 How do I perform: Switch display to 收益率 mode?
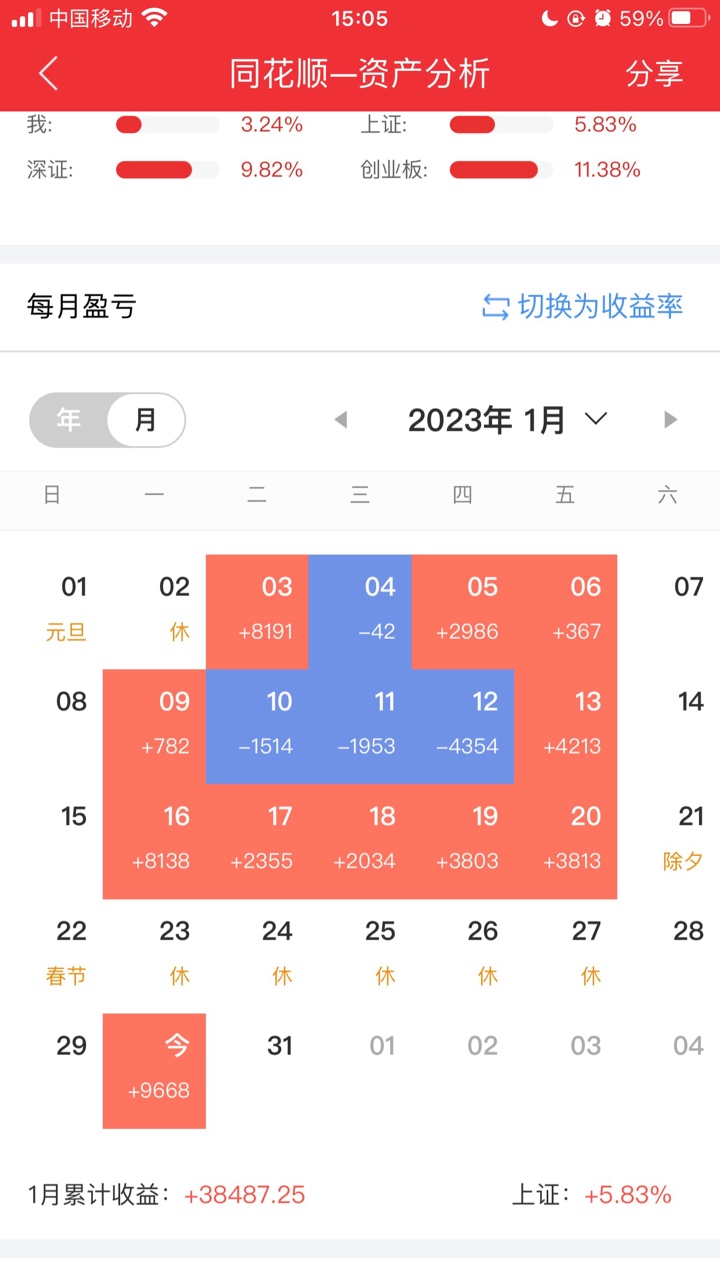pyautogui.click(x=582, y=306)
